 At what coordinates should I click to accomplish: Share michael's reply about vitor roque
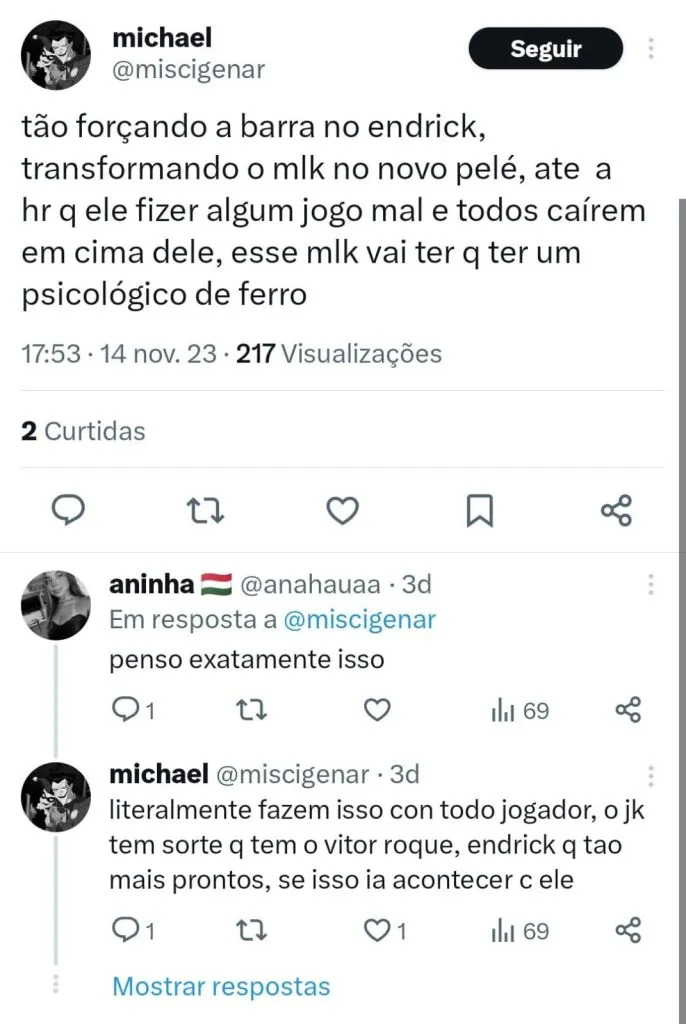point(627,931)
